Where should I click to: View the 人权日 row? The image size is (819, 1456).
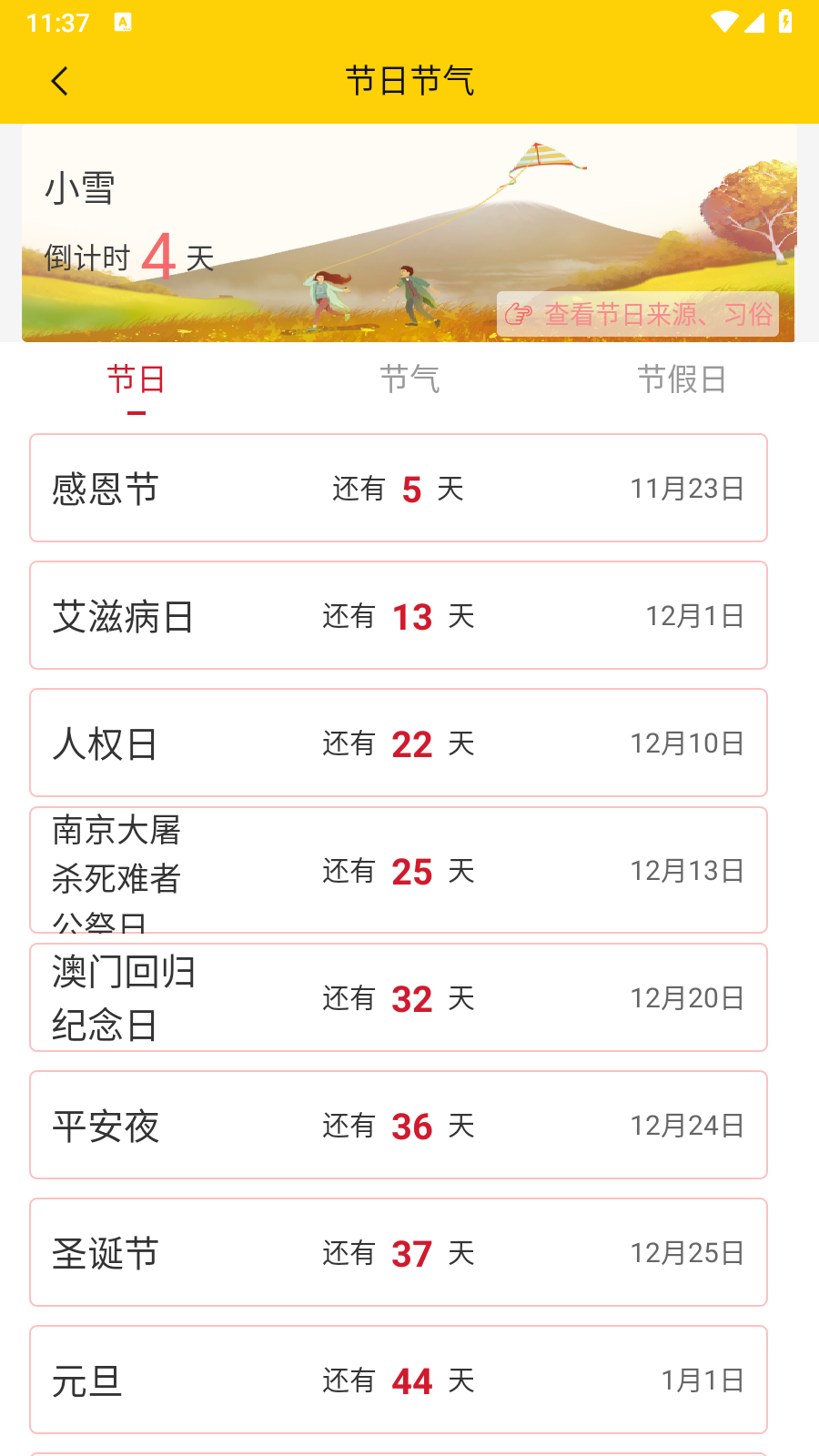[399, 743]
